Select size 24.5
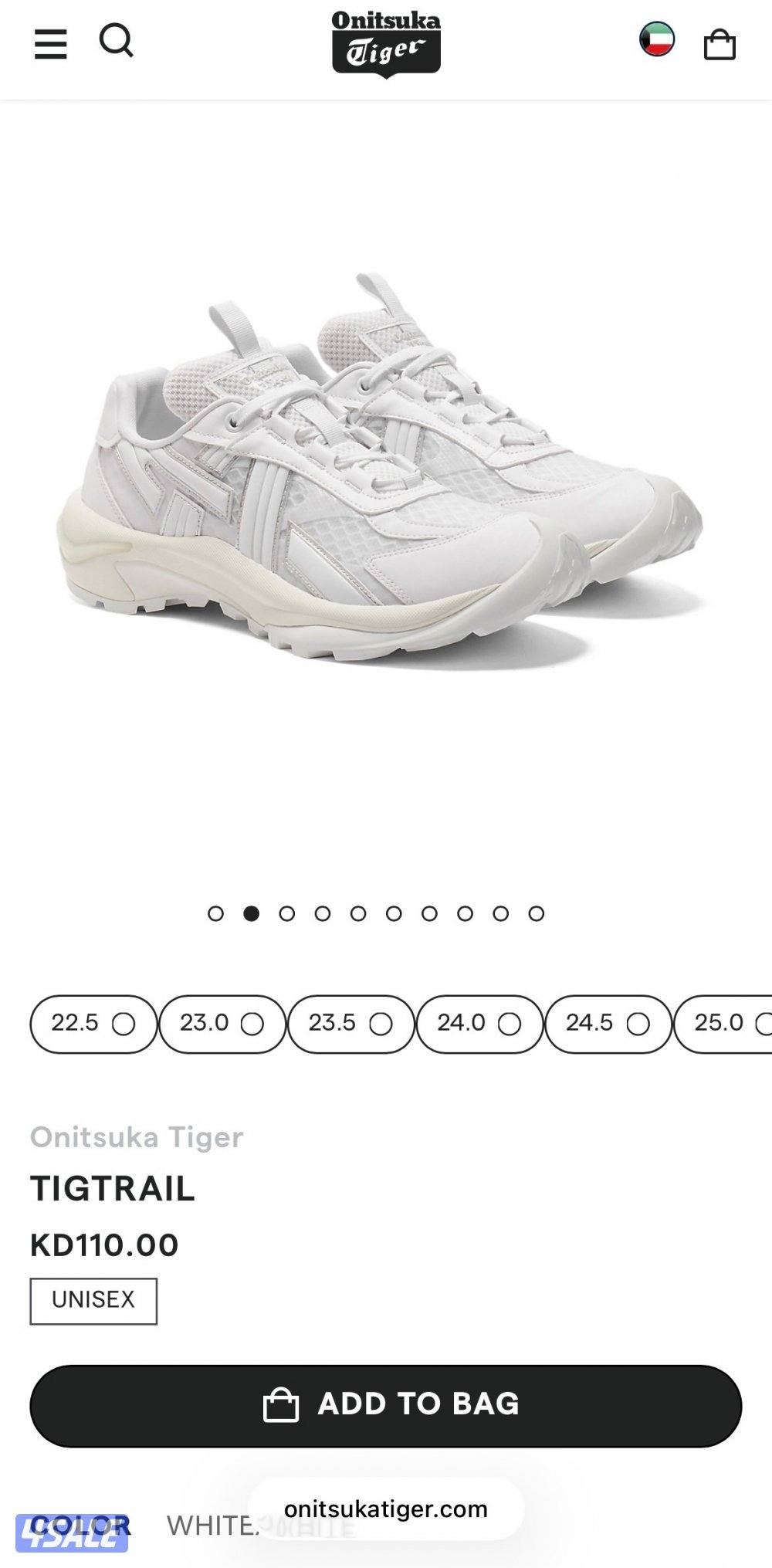This screenshot has height=1568, width=772. click(608, 1024)
